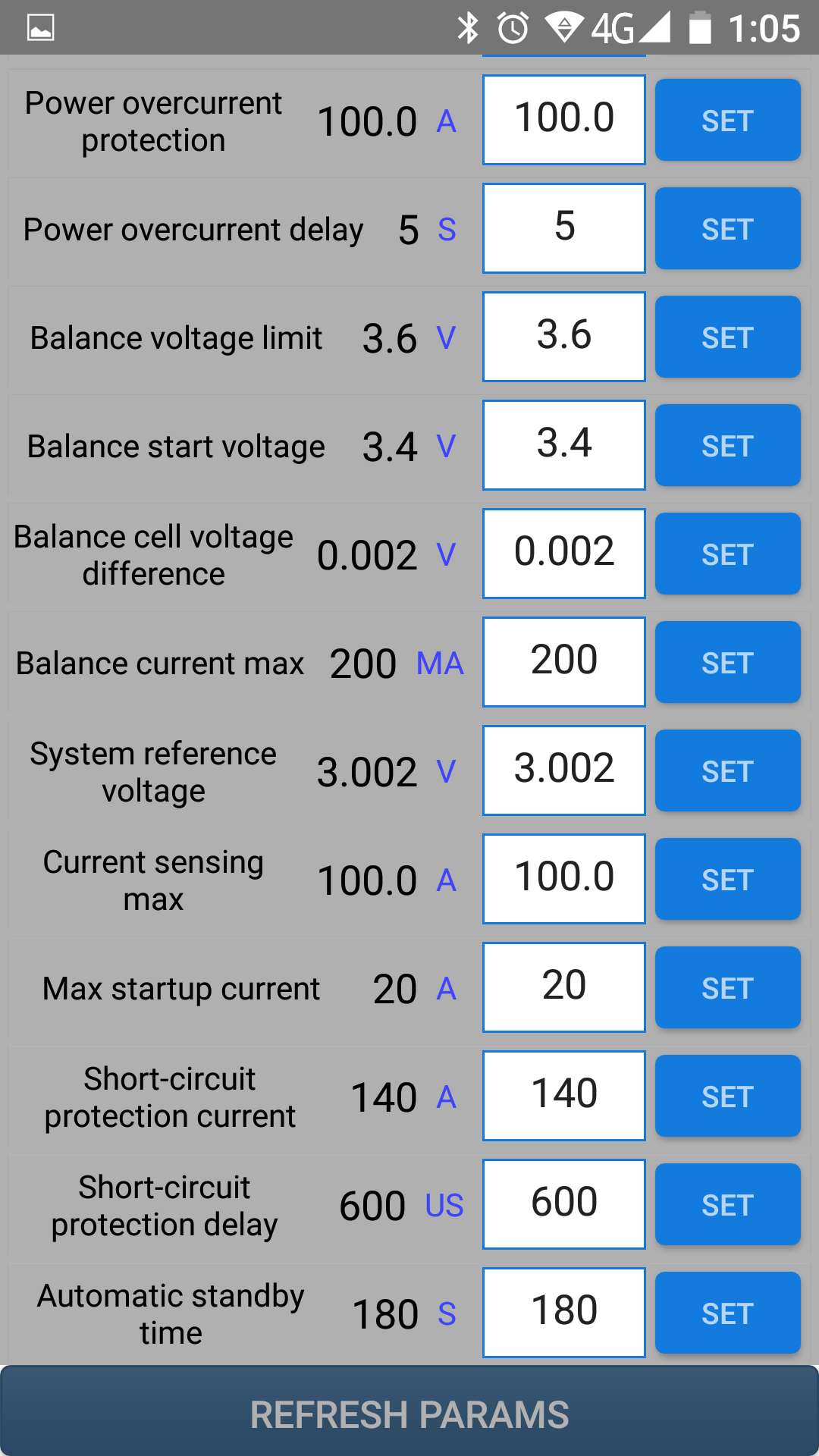Tap SET for Power overcurrent protection

point(727,120)
